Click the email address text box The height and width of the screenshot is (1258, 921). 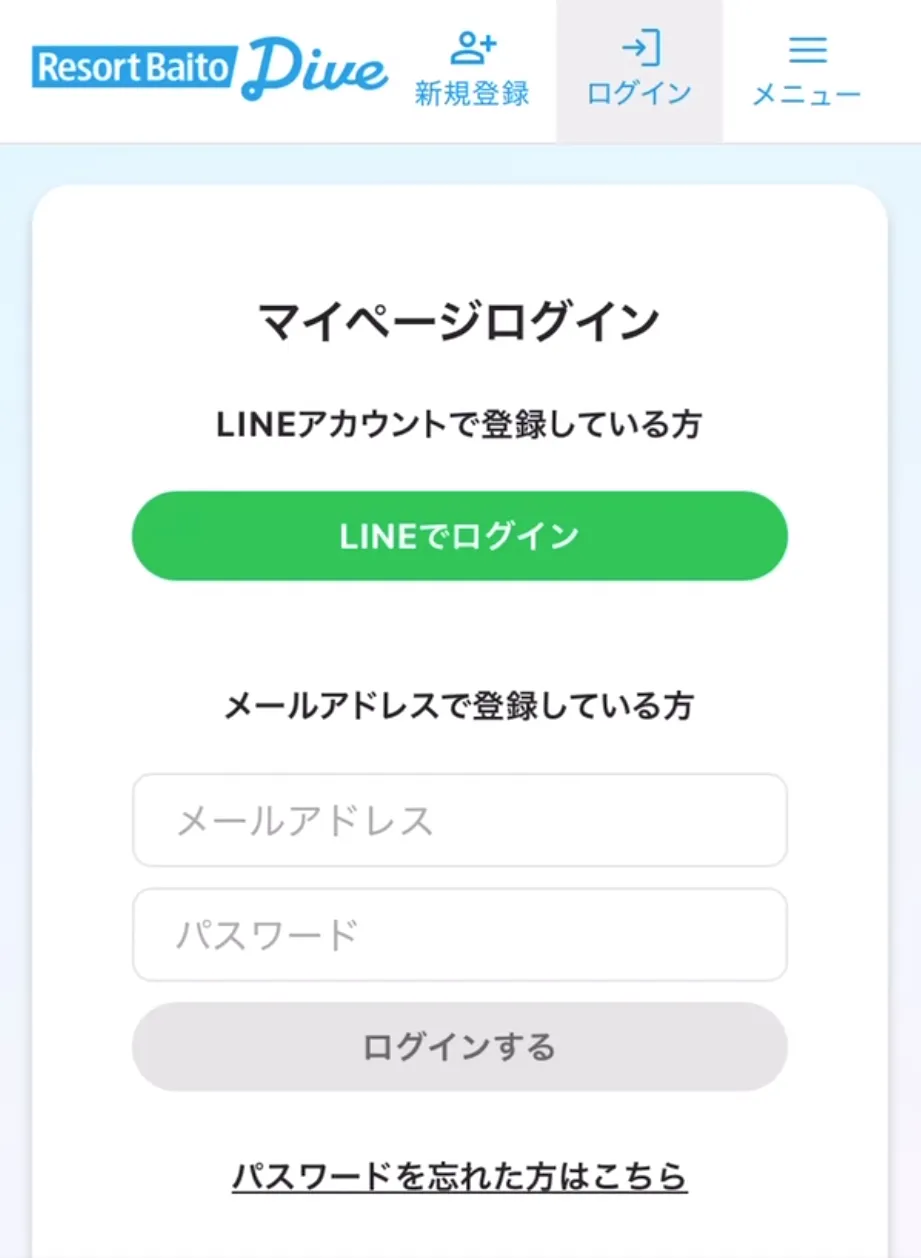pyautogui.click(x=460, y=821)
